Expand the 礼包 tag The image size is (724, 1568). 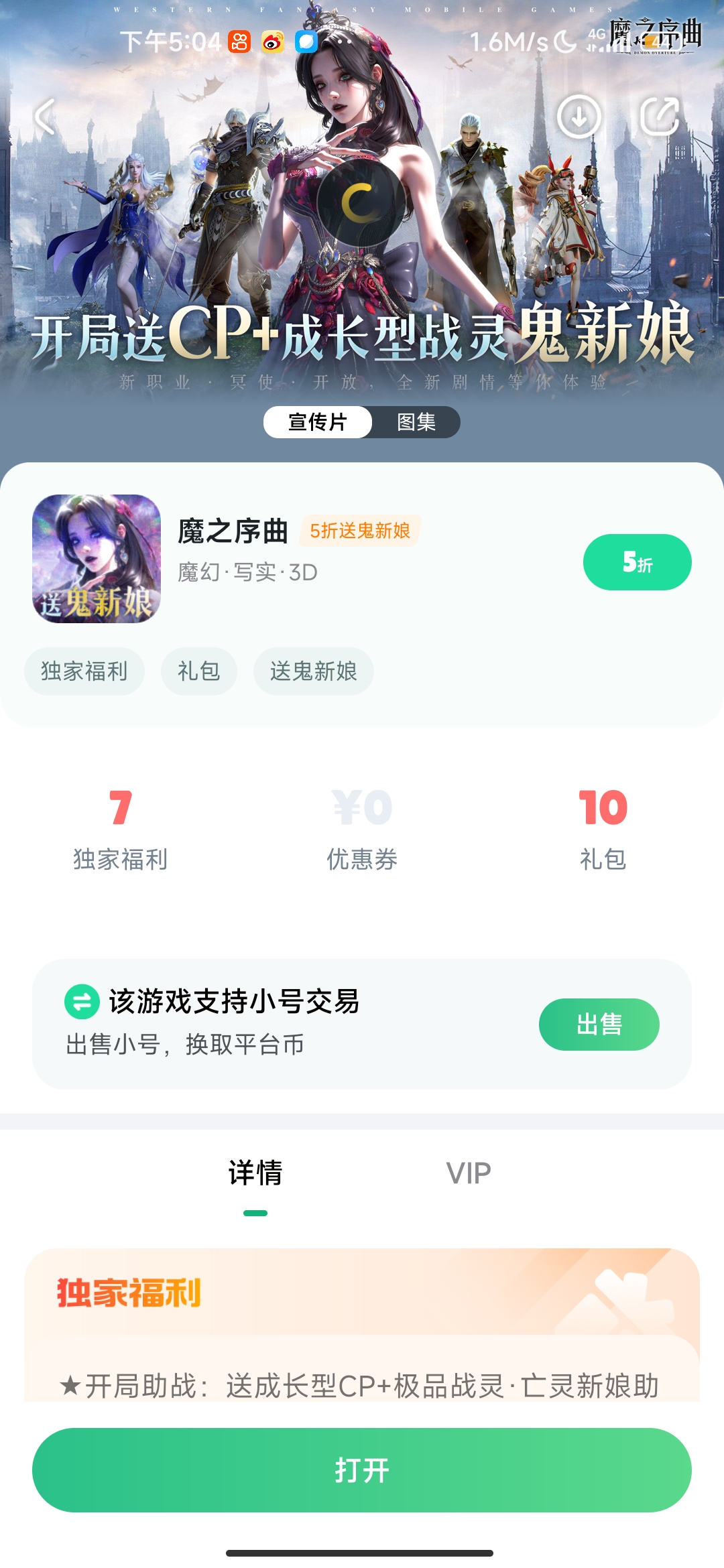[198, 671]
